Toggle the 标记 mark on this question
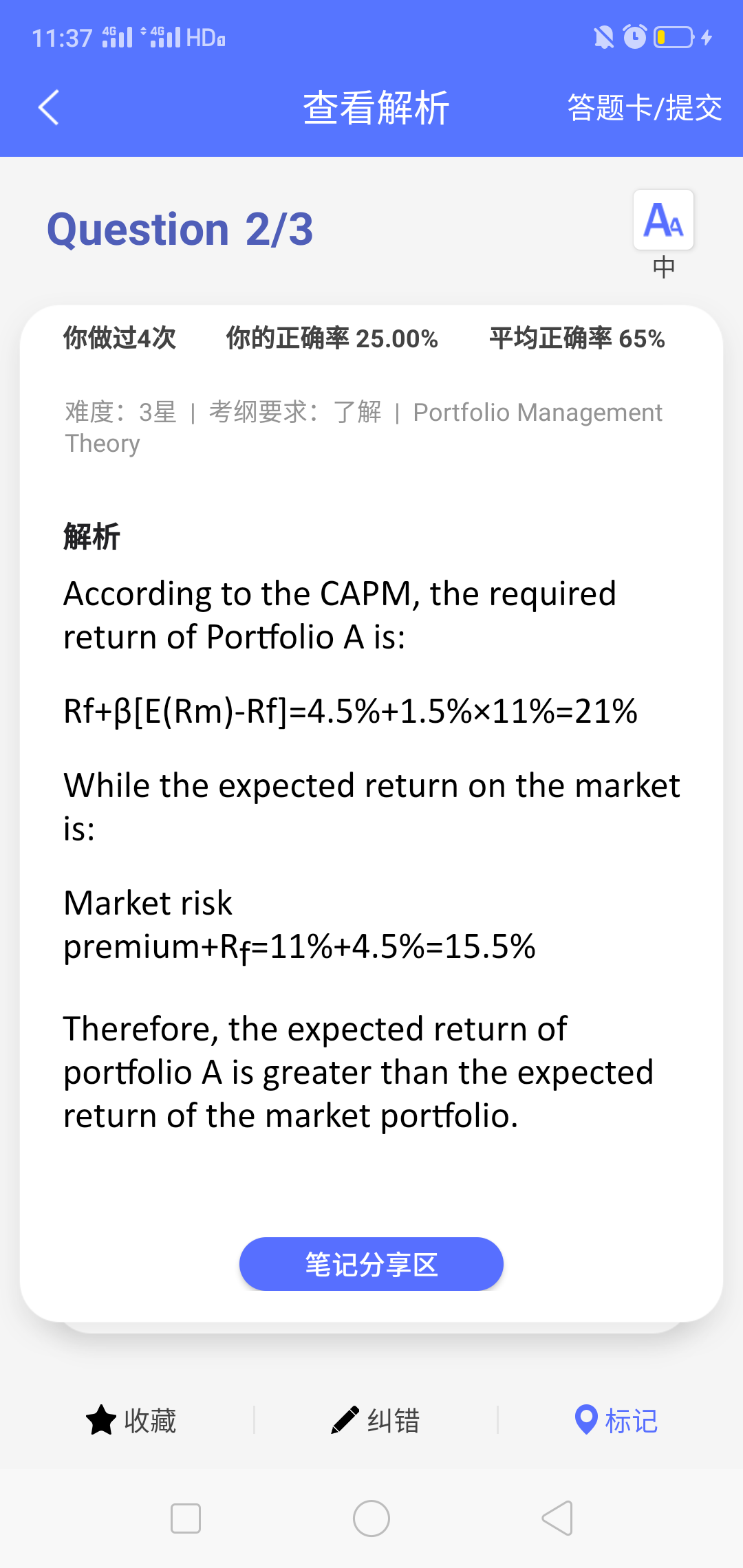 click(x=616, y=1420)
